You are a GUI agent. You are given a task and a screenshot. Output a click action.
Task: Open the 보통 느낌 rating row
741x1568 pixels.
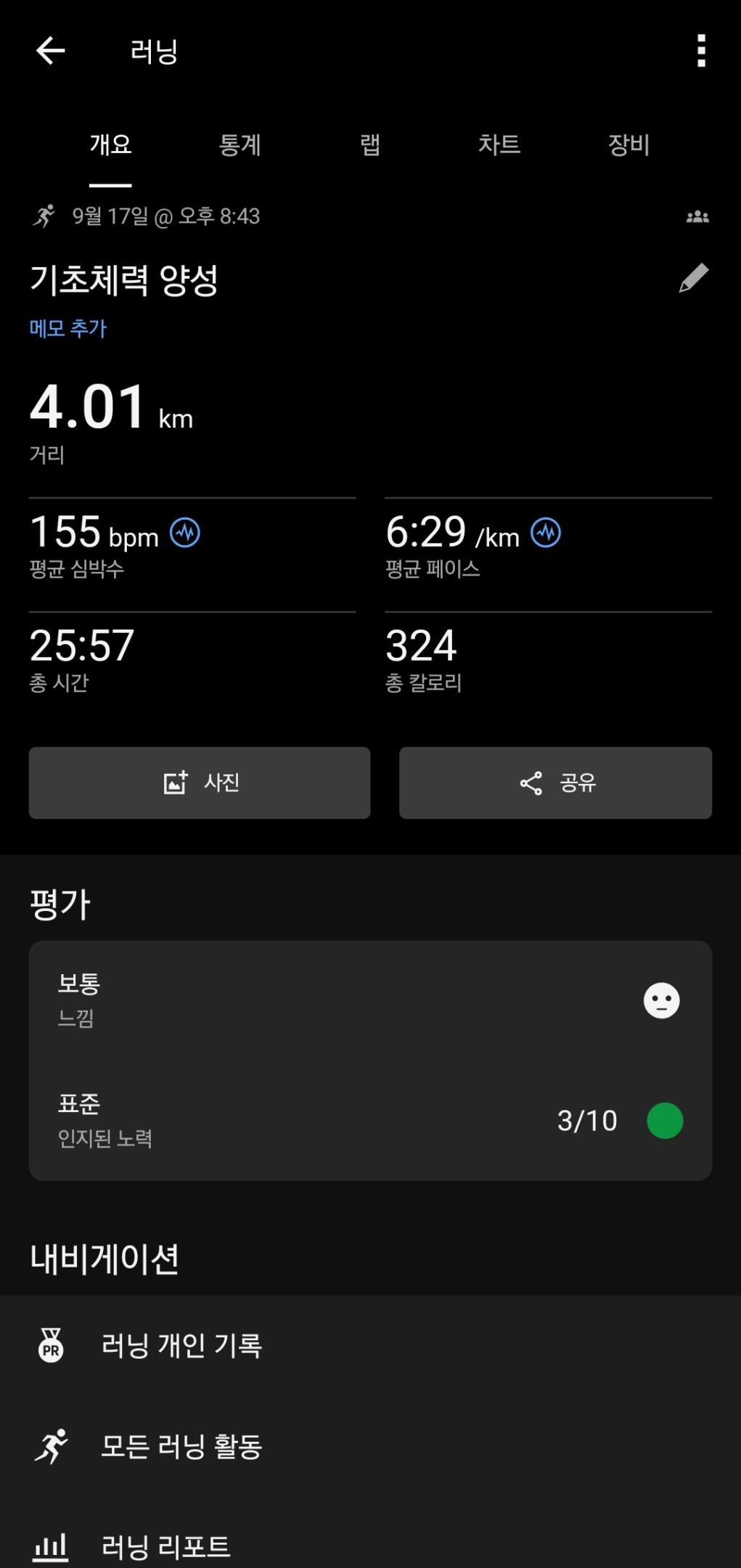click(370, 1000)
